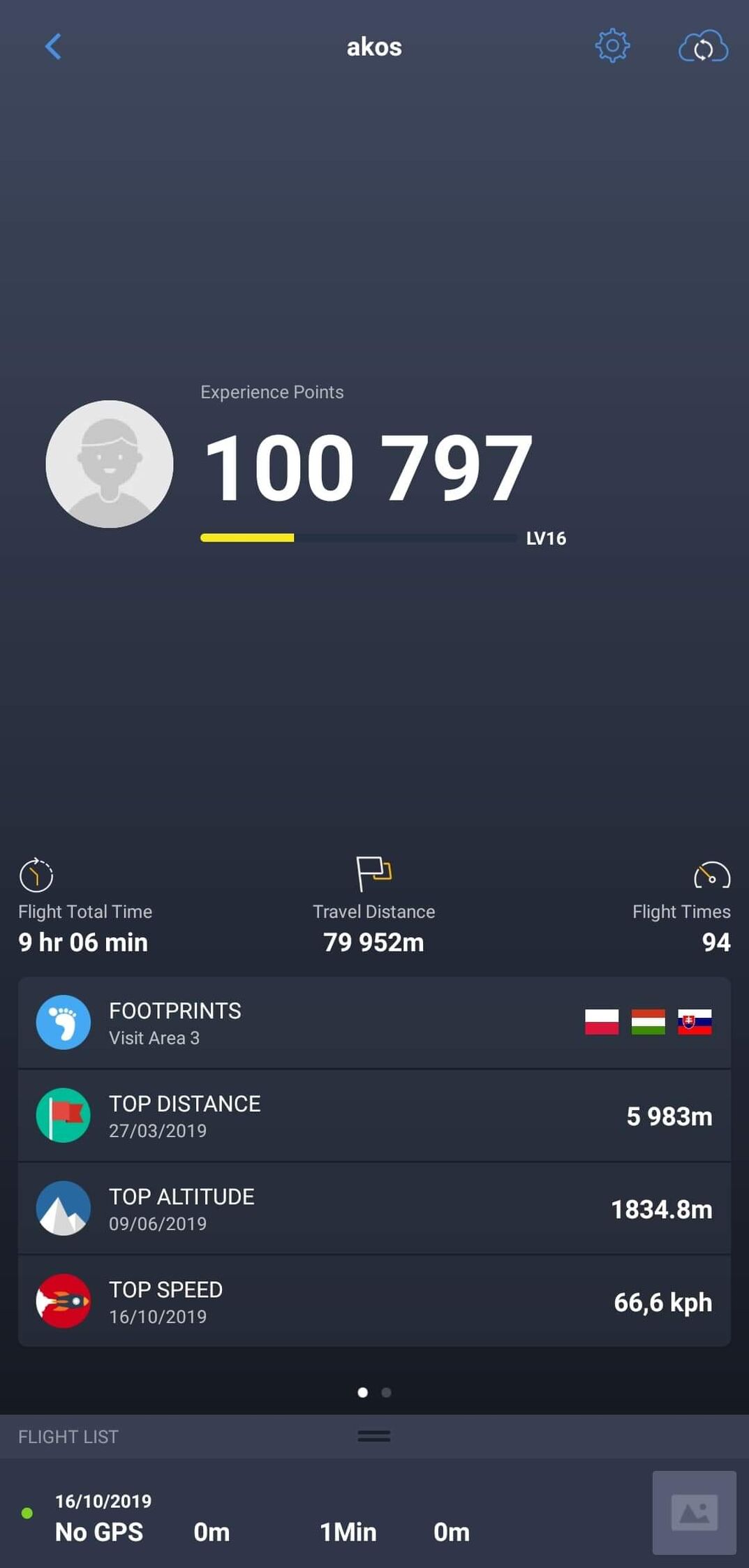749x1568 pixels.
Task: View the Top Altitude record
Action: click(374, 1208)
